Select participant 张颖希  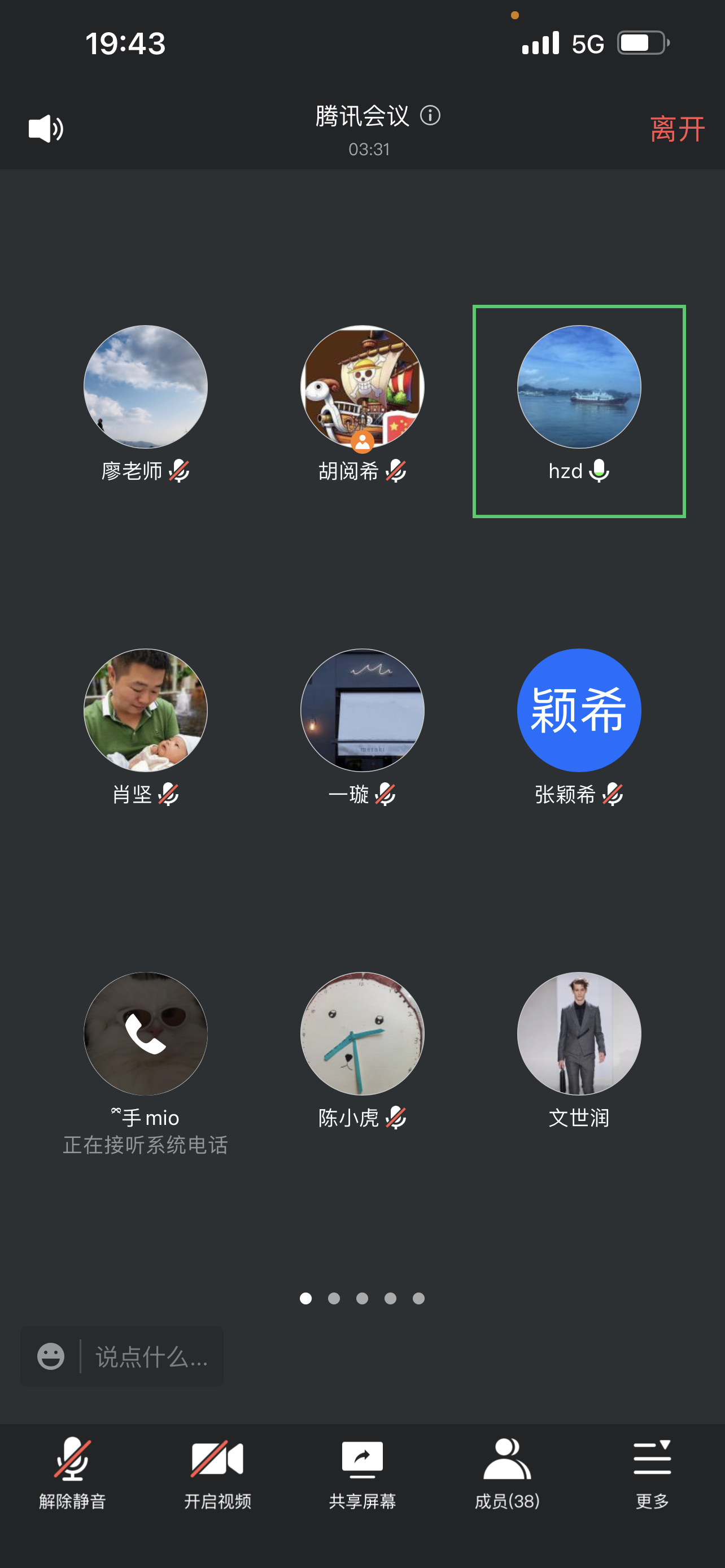click(579, 711)
